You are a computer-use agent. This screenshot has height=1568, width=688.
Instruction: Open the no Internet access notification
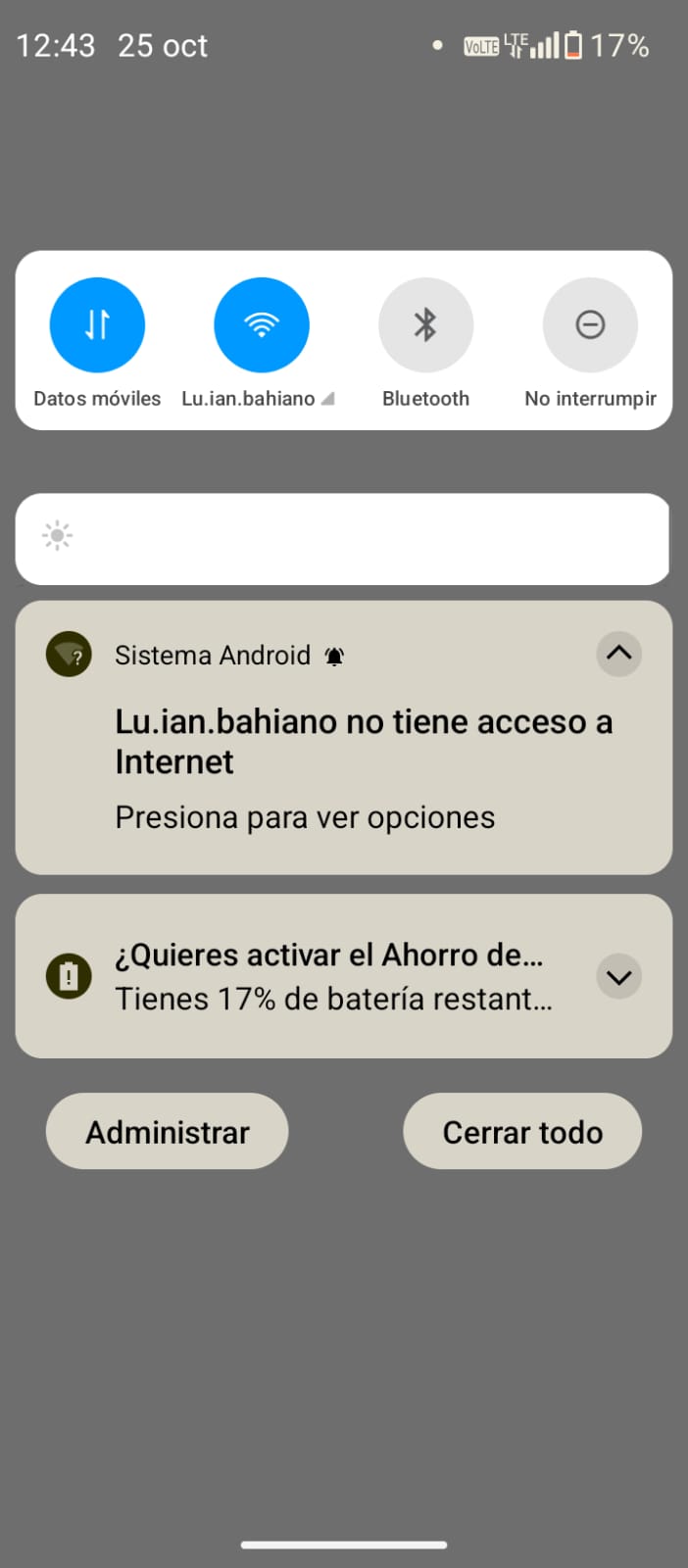coord(343,764)
